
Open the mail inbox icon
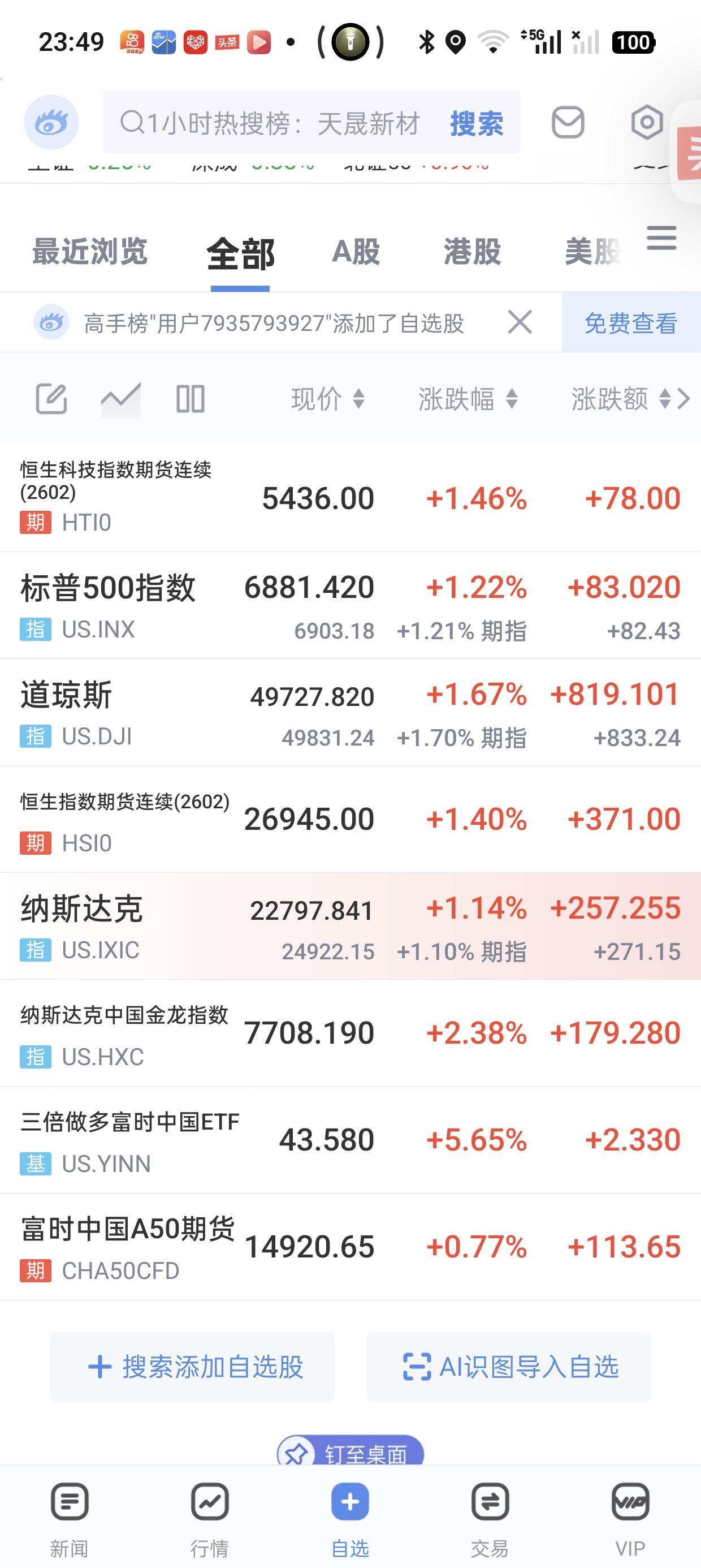point(568,122)
